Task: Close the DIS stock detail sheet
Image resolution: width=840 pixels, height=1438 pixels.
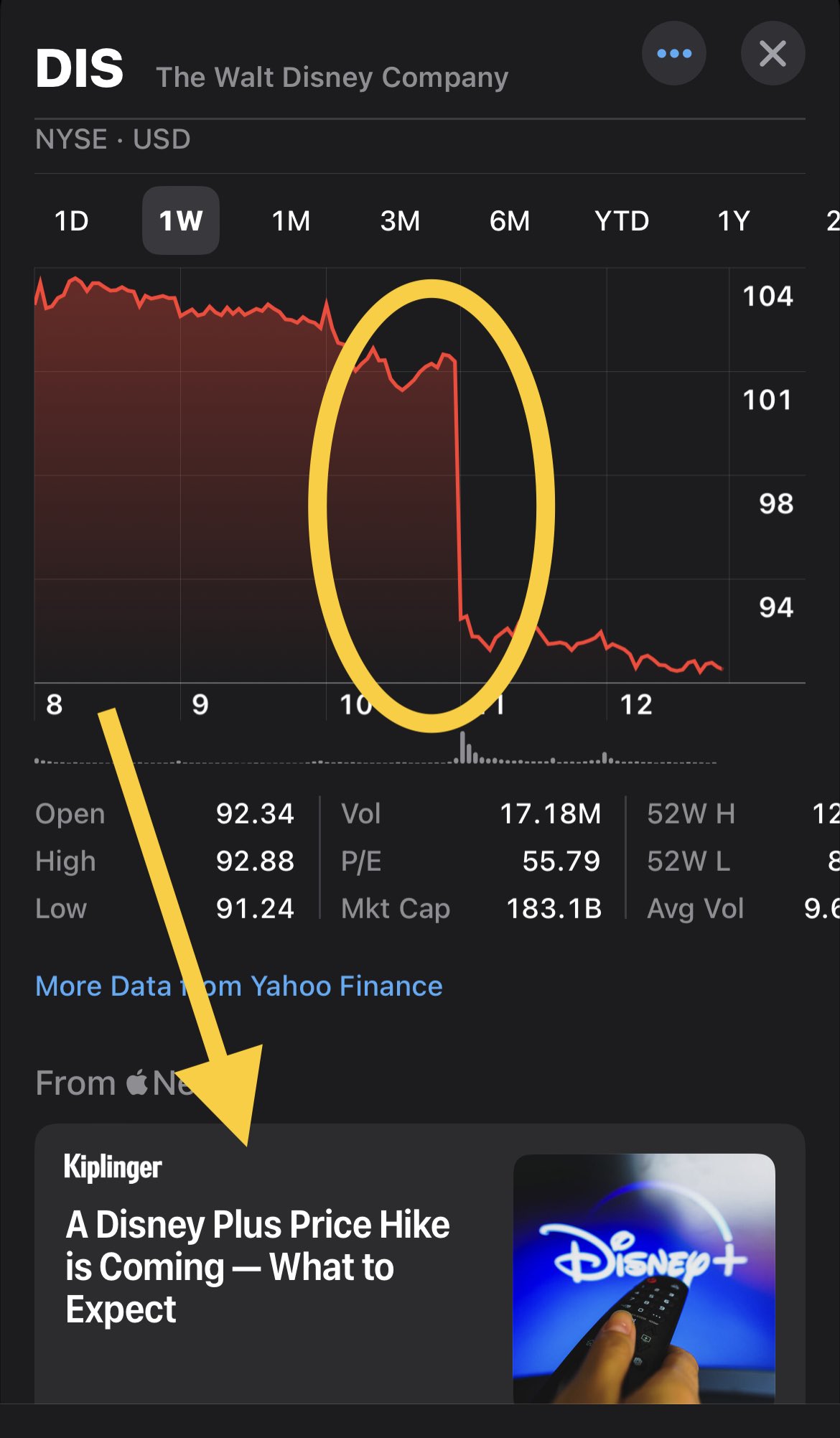Action: click(x=773, y=54)
